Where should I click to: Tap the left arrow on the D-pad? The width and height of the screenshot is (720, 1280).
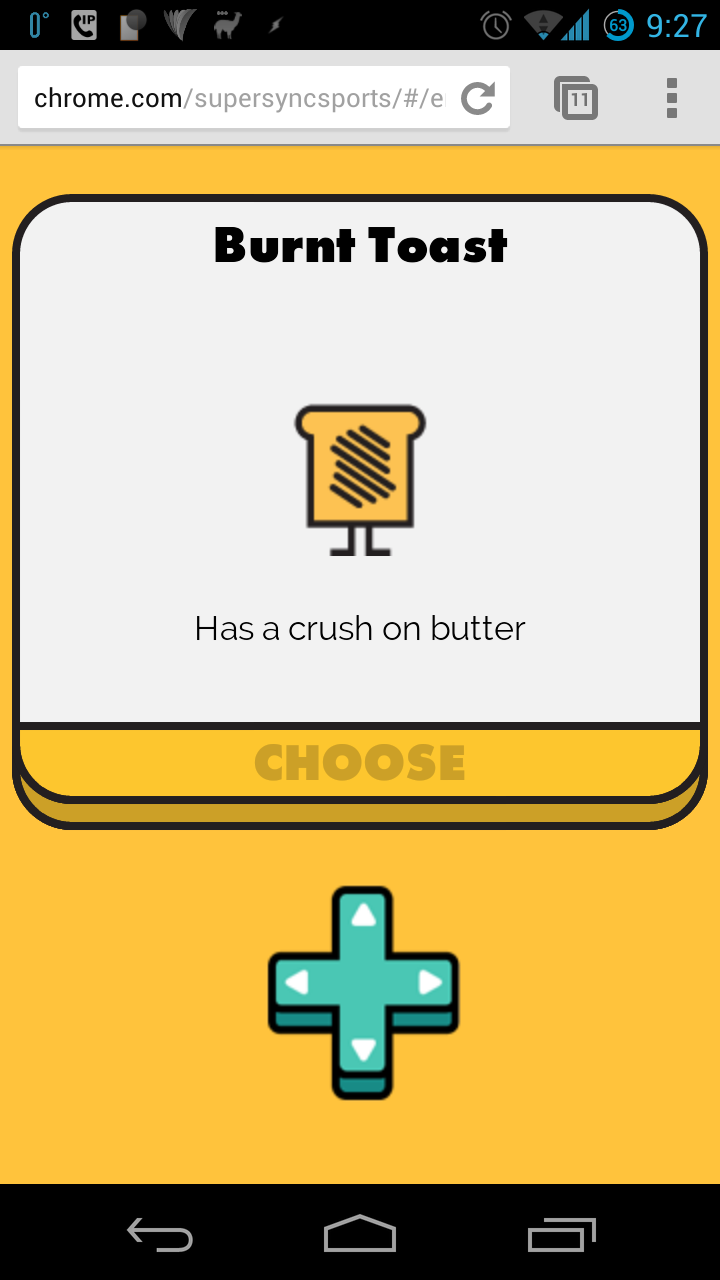pyautogui.click(x=297, y=982)
